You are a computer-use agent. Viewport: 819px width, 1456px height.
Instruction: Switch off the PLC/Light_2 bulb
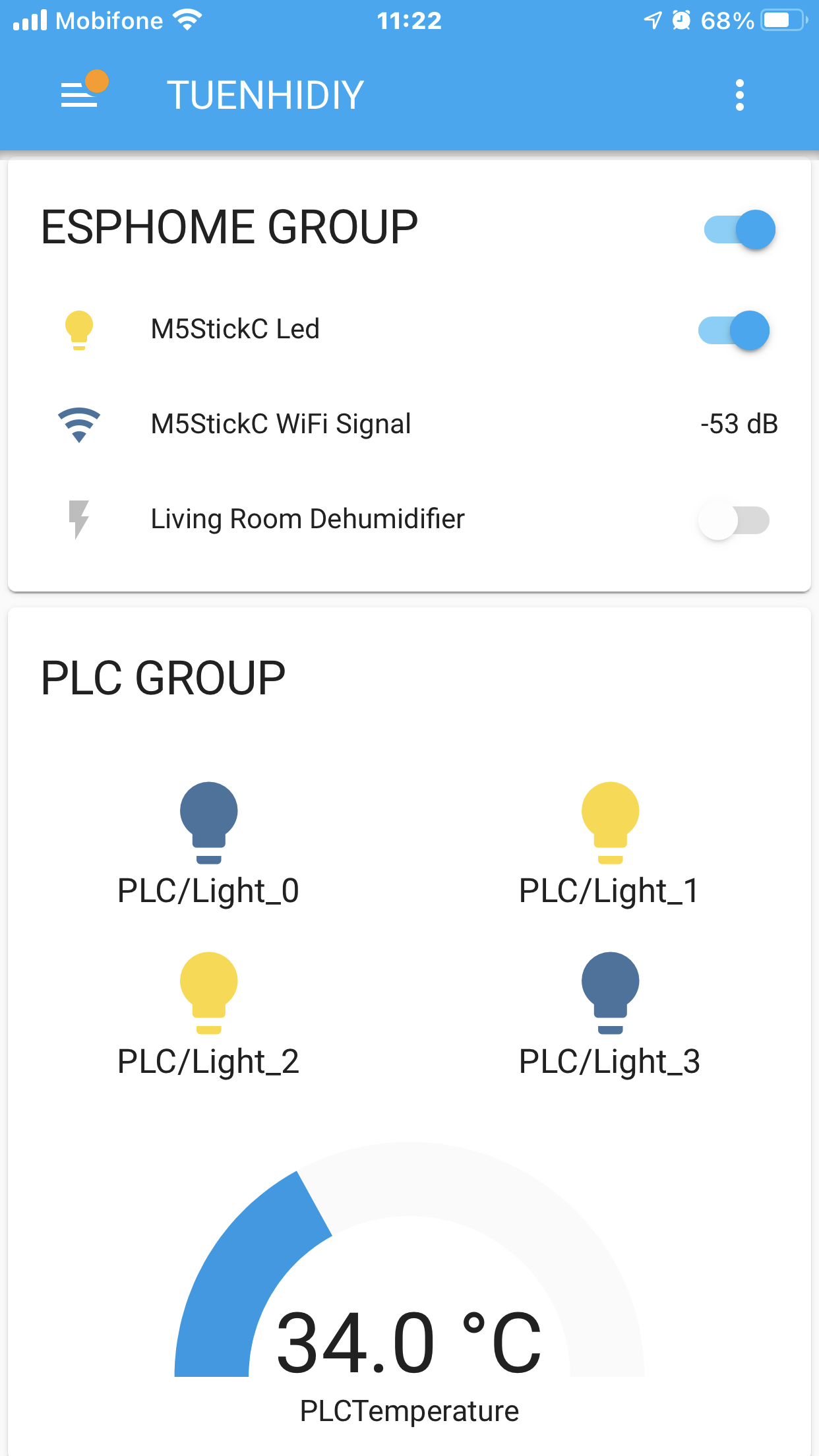(208, 992)
